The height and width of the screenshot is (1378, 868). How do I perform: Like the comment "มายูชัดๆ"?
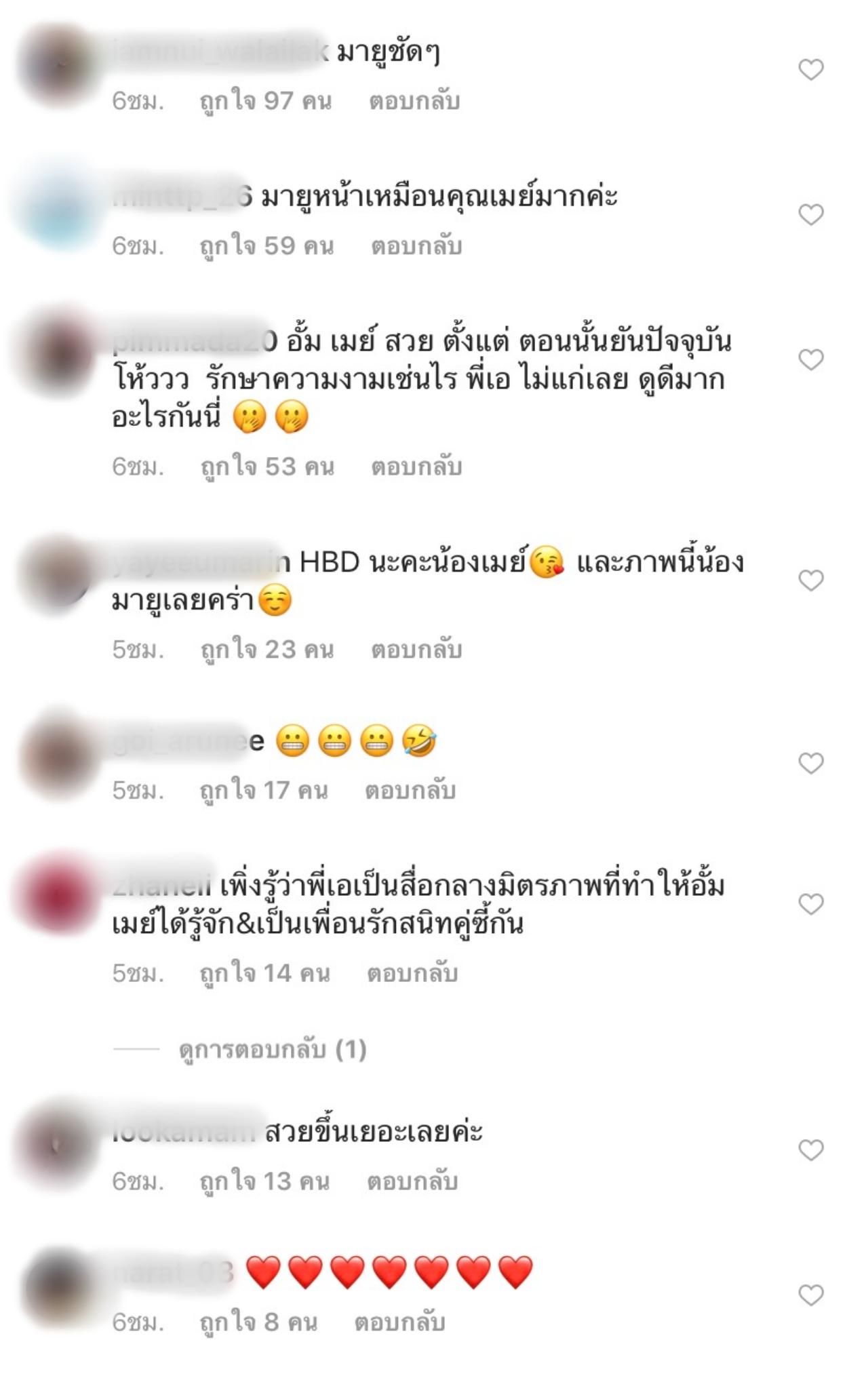[x=810, y=69]
